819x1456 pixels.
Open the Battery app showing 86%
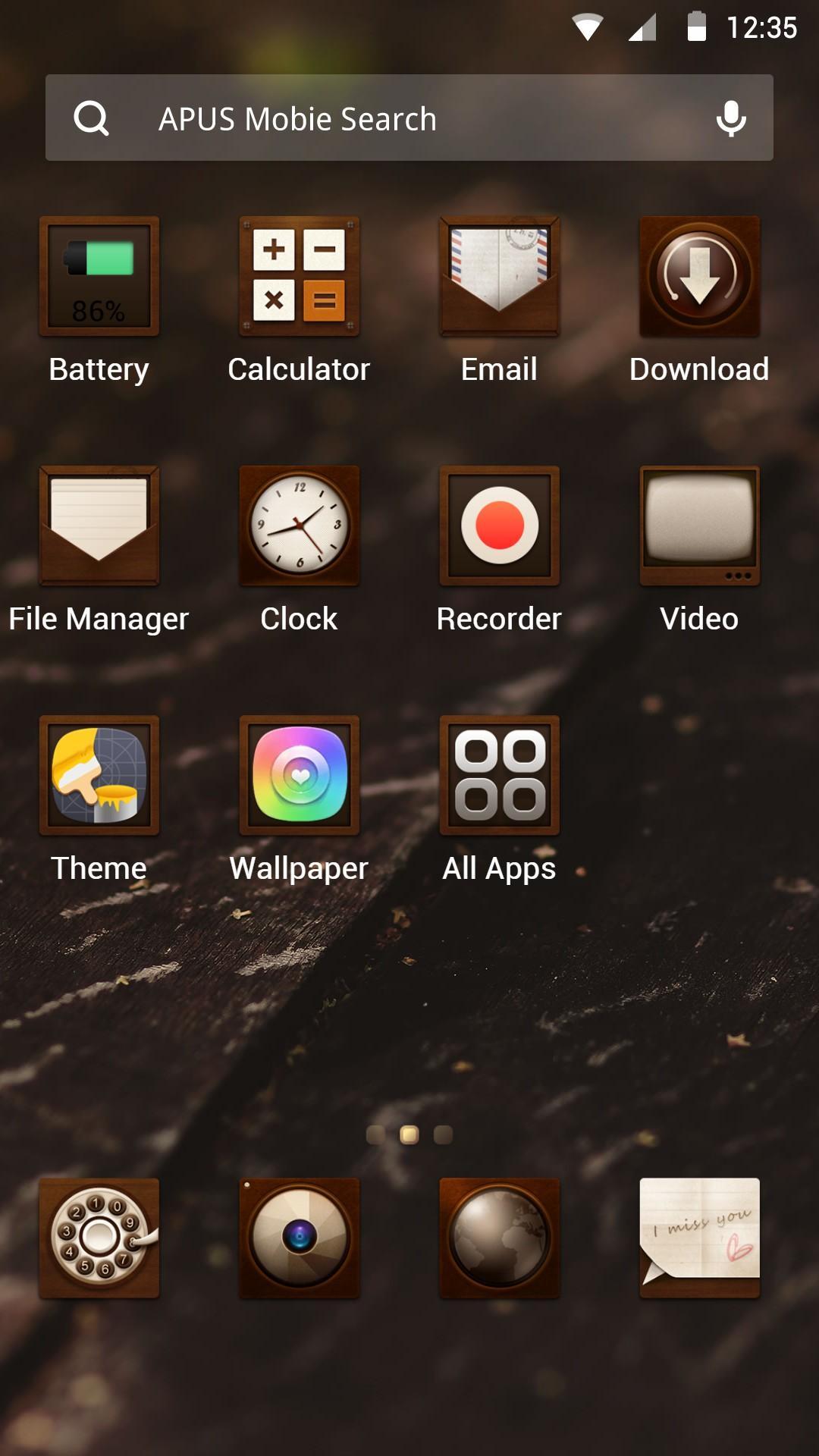pos(99,275)
